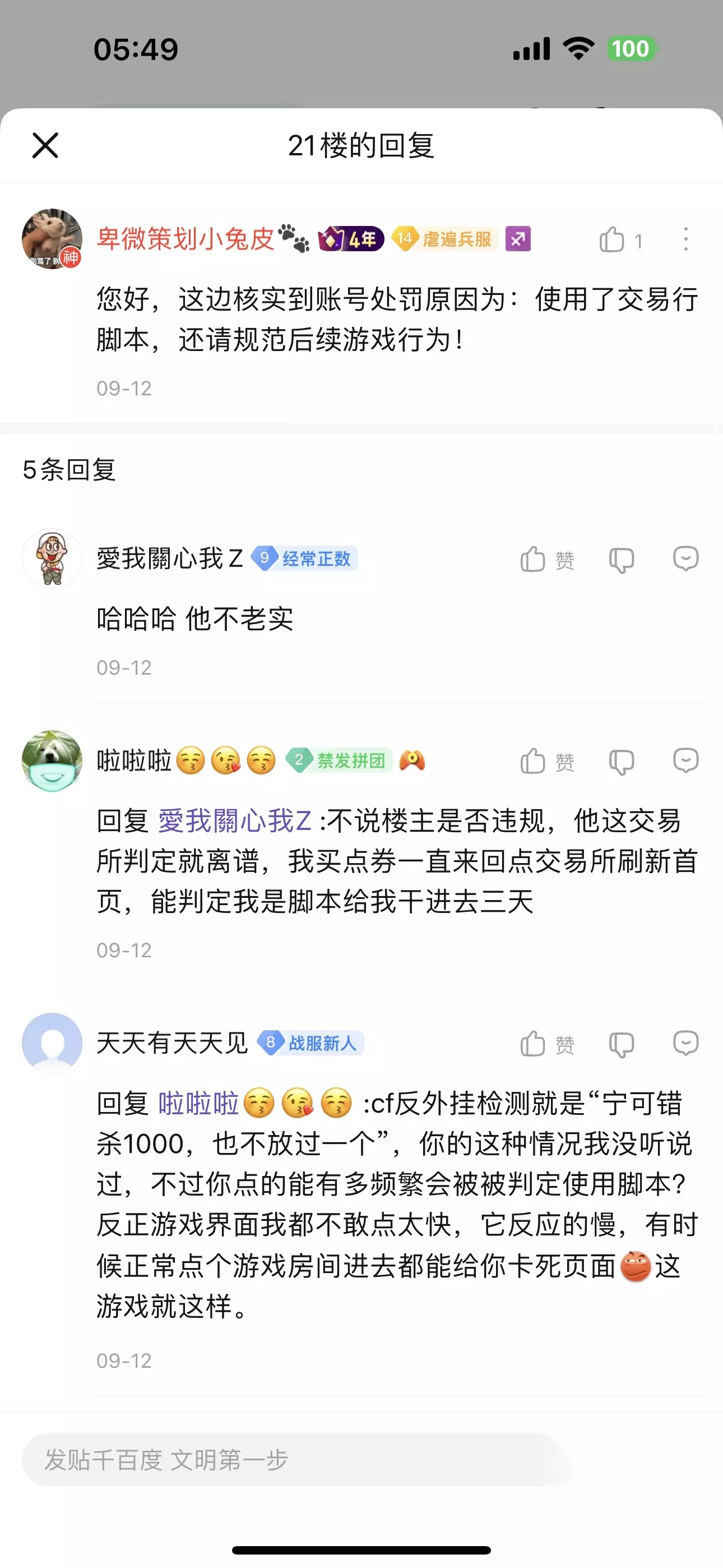Like 天天有天天见's reply
Viewport: 723px width, 1568px height.
(547, 1044)
